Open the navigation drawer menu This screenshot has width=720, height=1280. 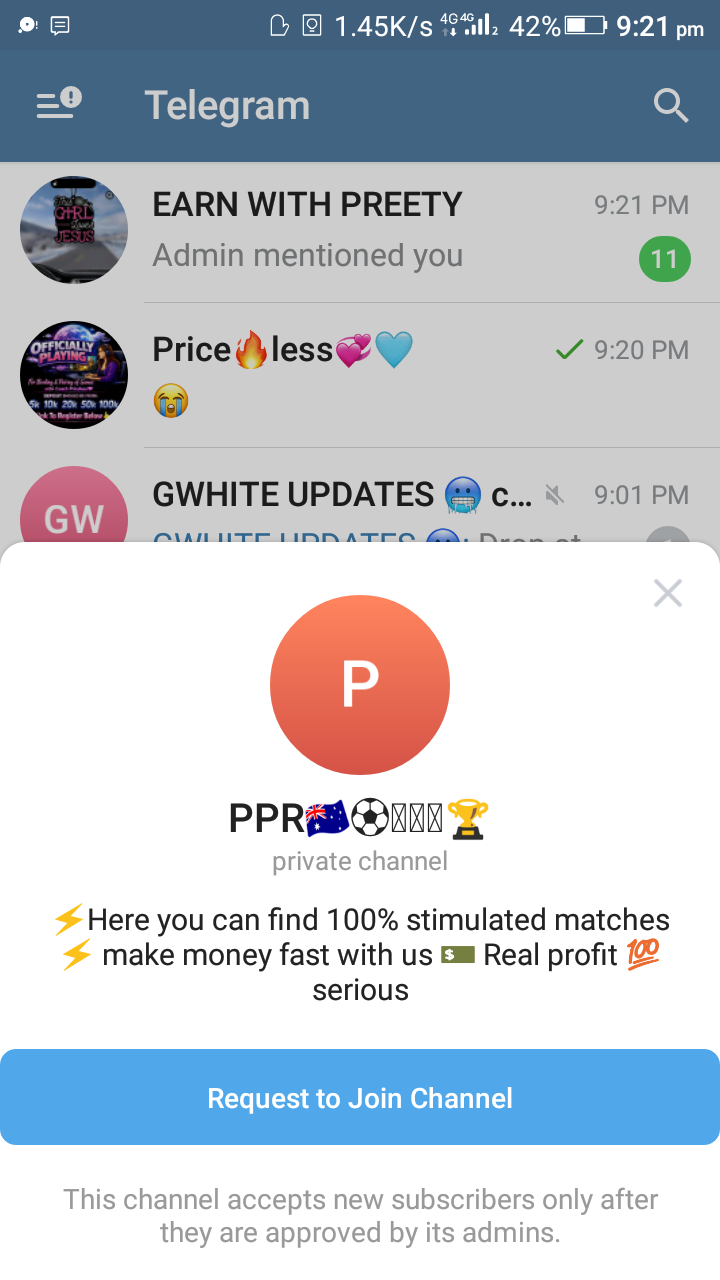coord(58,105)
